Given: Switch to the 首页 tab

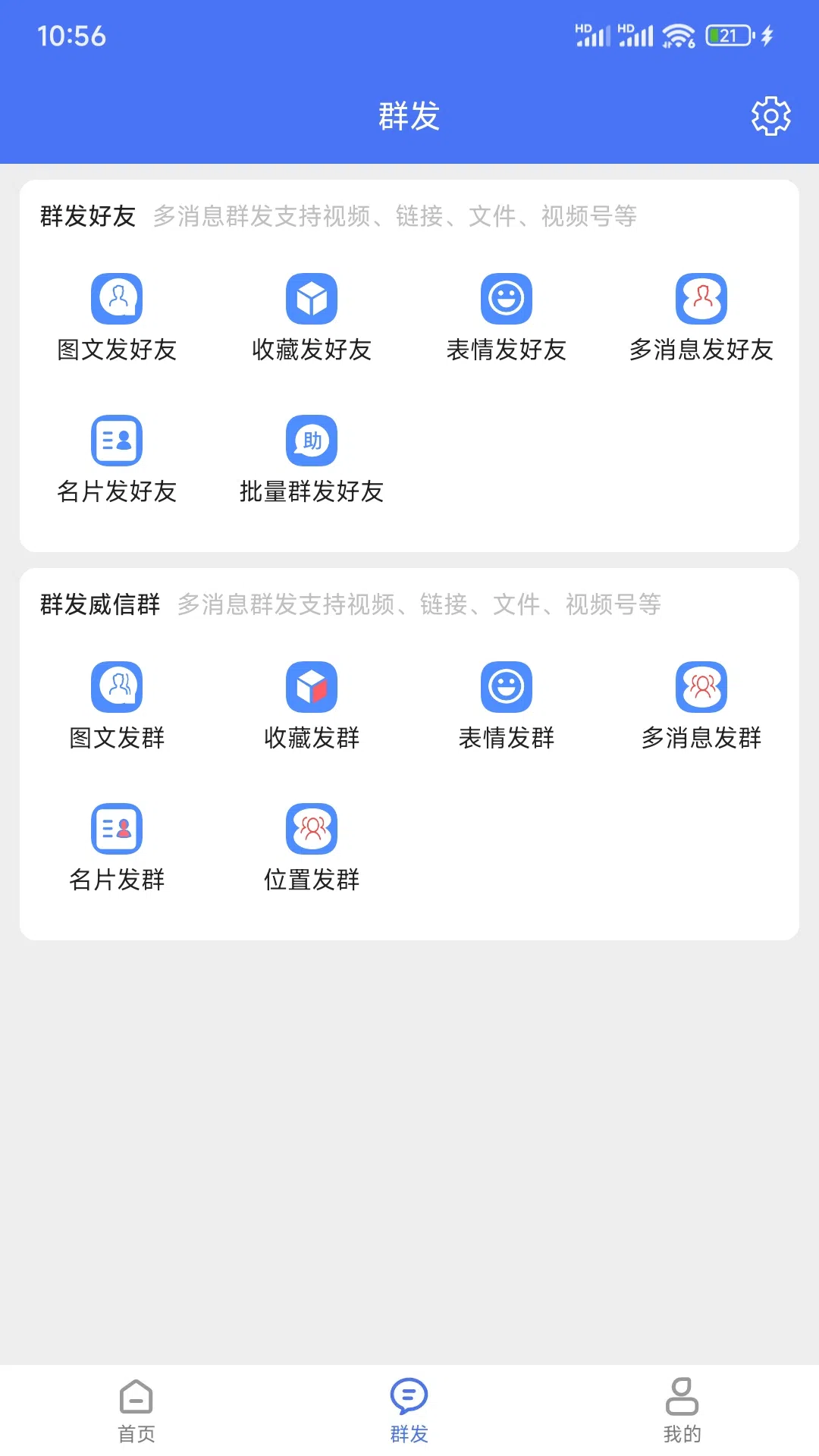Looking at the screenshot, I should point(136,1410).
